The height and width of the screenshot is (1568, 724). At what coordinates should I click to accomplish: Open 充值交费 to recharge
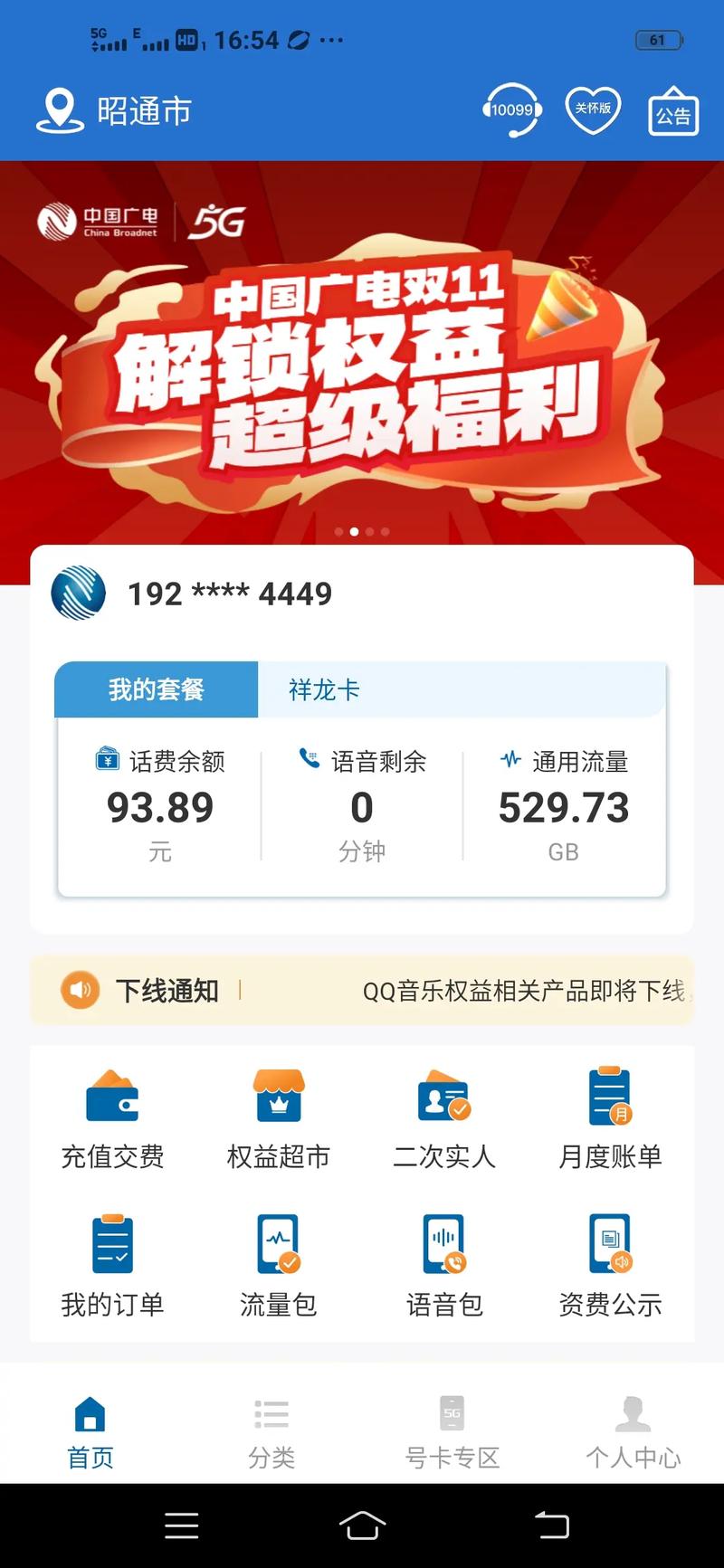point(112,1119)
